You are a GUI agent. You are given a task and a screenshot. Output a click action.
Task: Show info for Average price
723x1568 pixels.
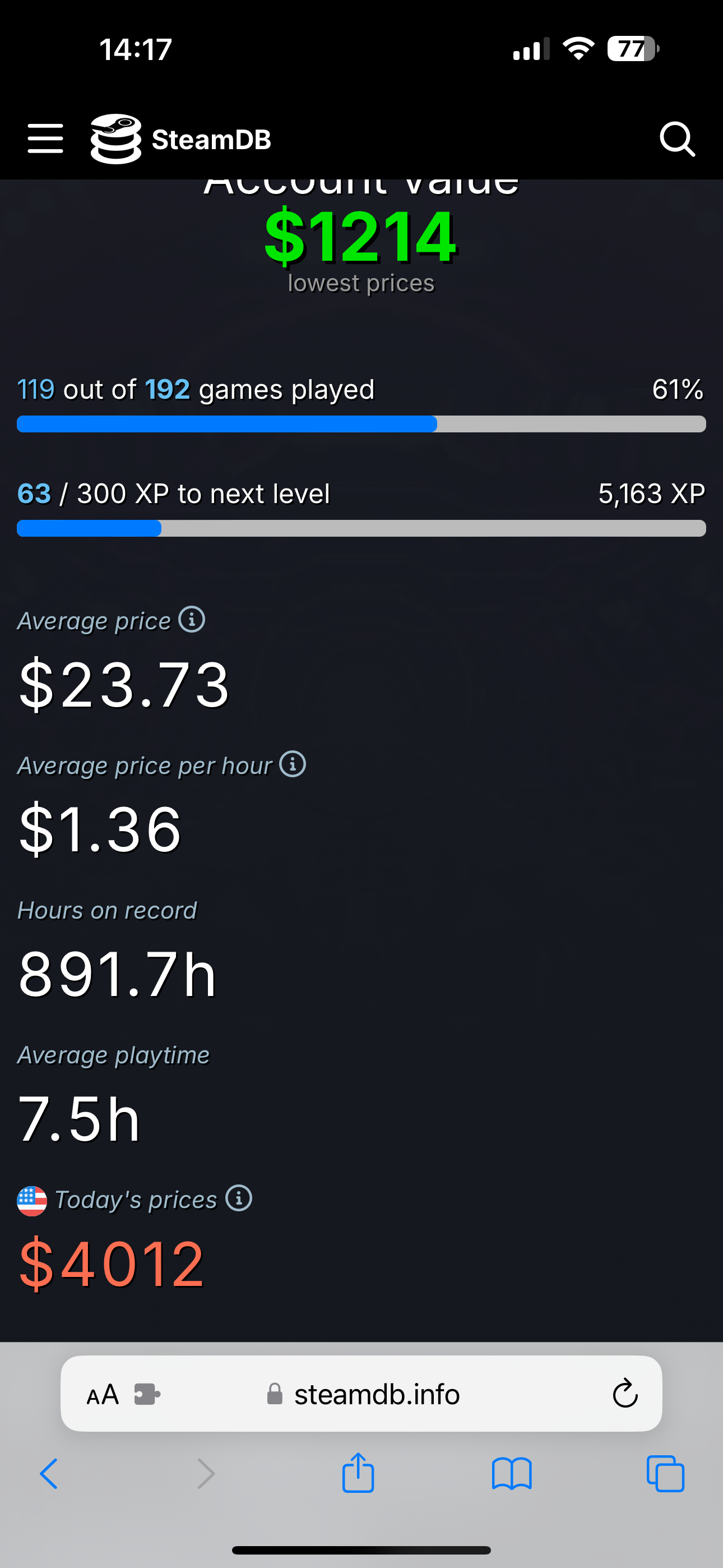point(192,620)
